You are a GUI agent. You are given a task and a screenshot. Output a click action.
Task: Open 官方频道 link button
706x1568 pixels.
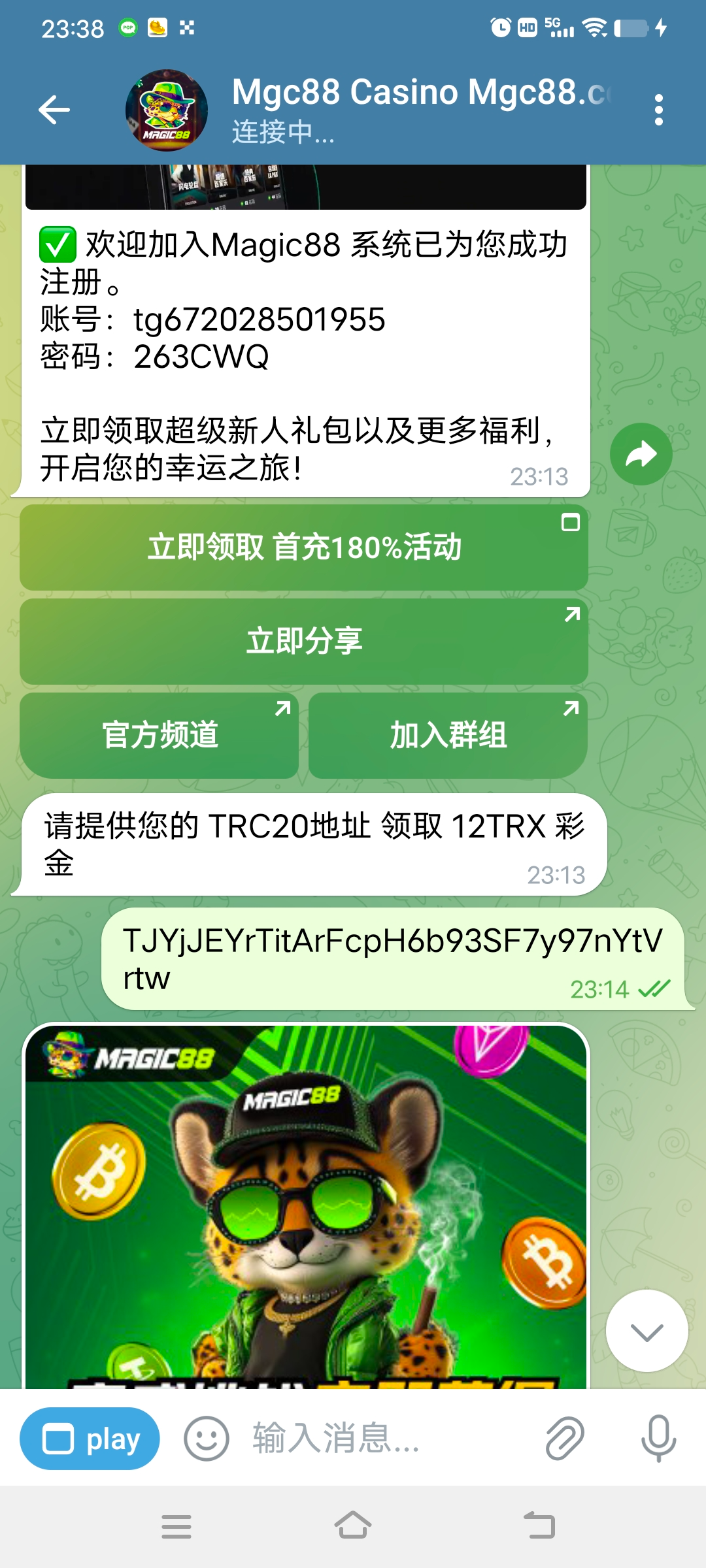click(160, 735)
